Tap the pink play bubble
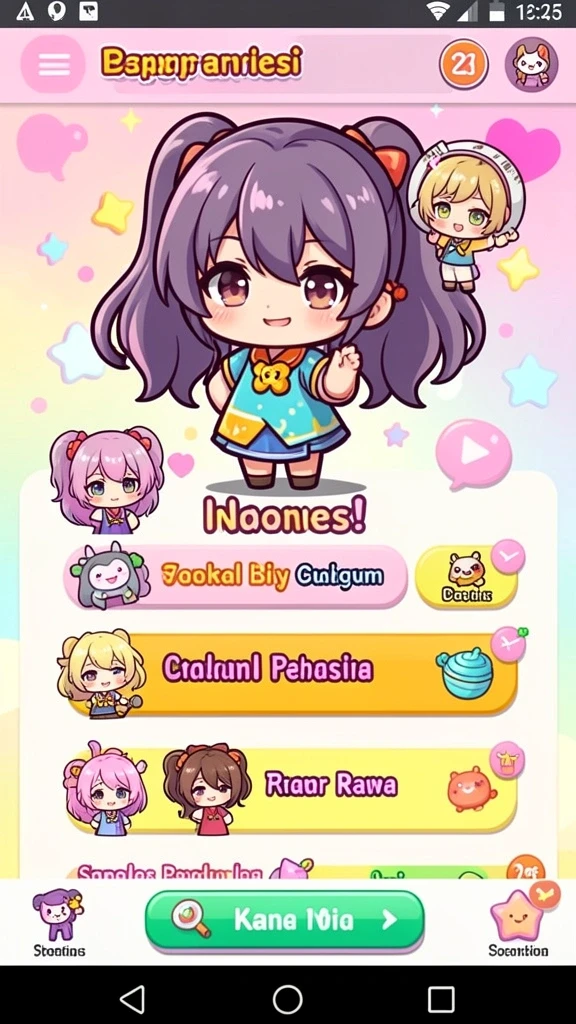The image size is (576, 1024). [473, 454]
